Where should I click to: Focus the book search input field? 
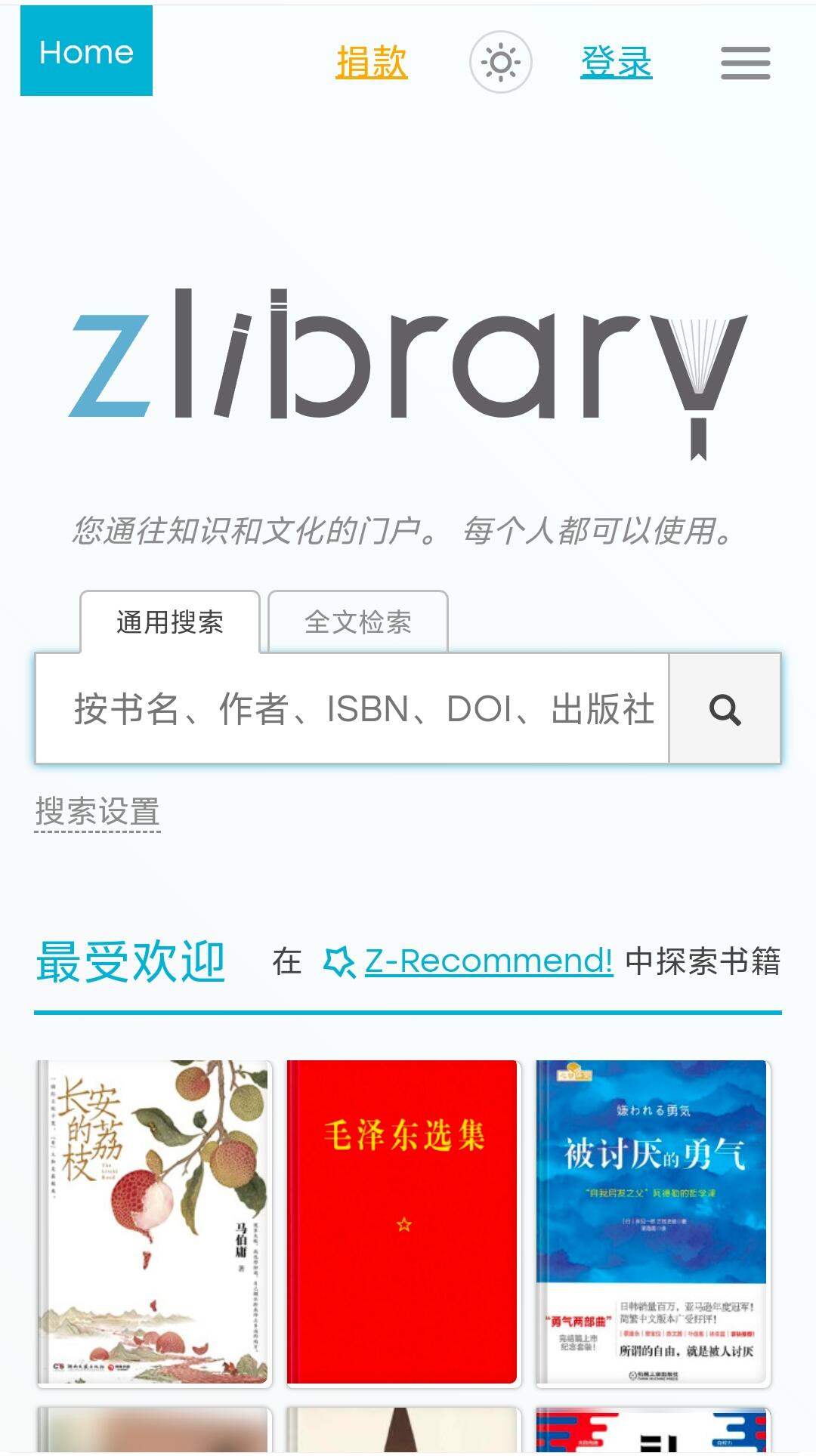(352, 709)
